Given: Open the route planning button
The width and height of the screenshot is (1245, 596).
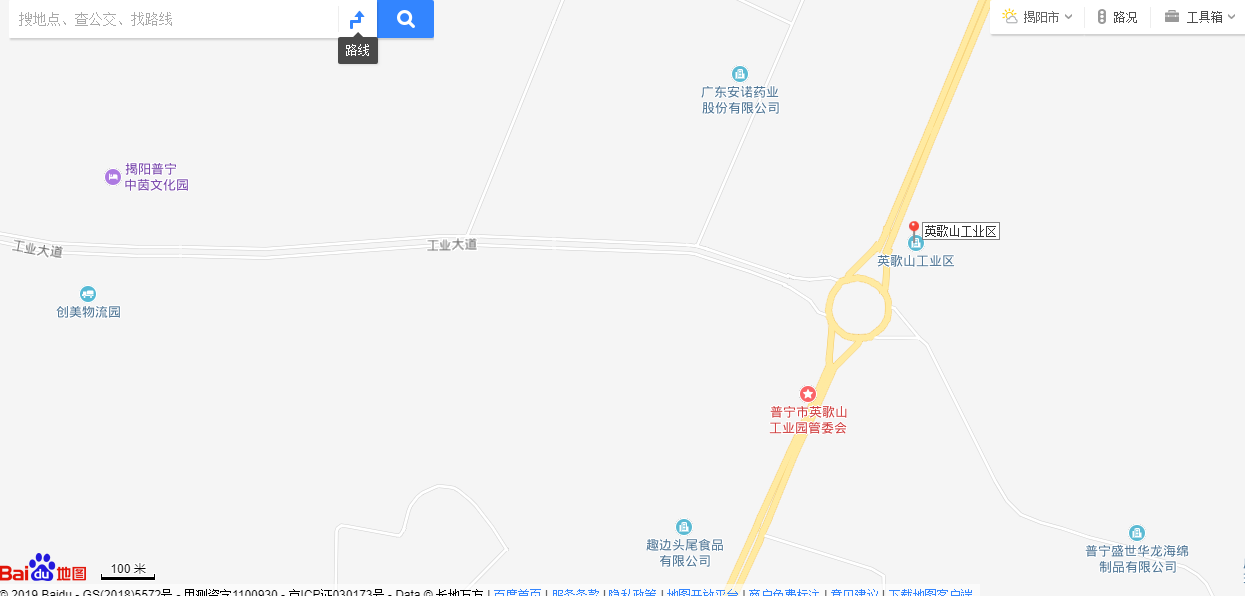Looking at the screenshot, I should [357, 19].
